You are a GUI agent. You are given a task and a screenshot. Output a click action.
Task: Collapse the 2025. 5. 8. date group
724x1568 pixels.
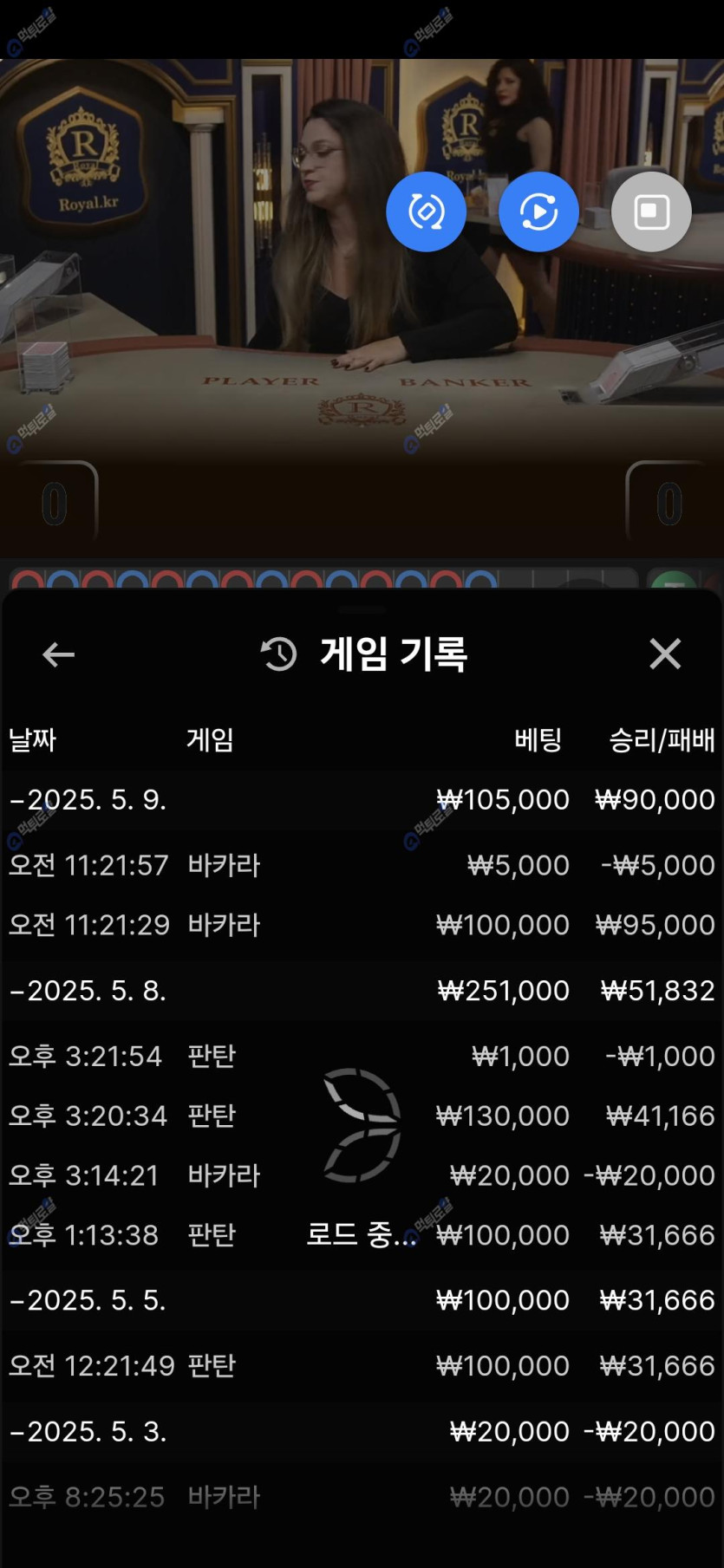pos(87,991)
